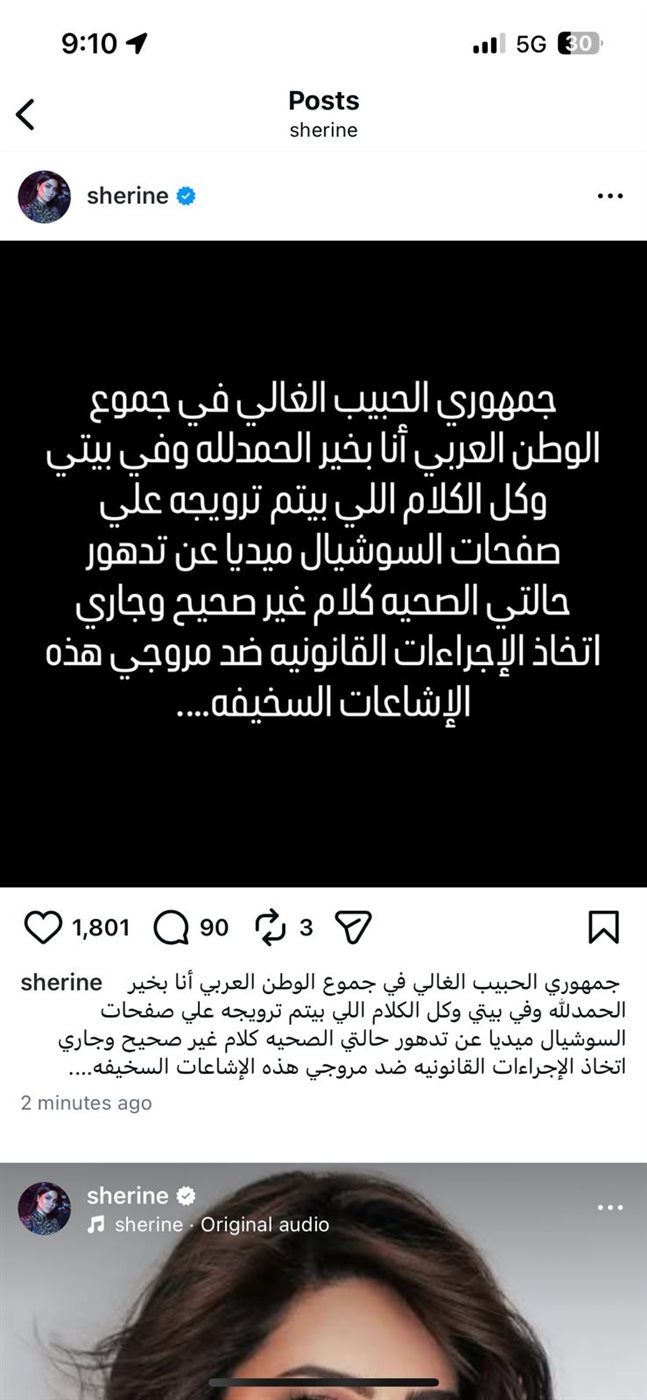Repost sherine's text post
The height and width of the screenshot is (1400, 647).
(271, 928)
